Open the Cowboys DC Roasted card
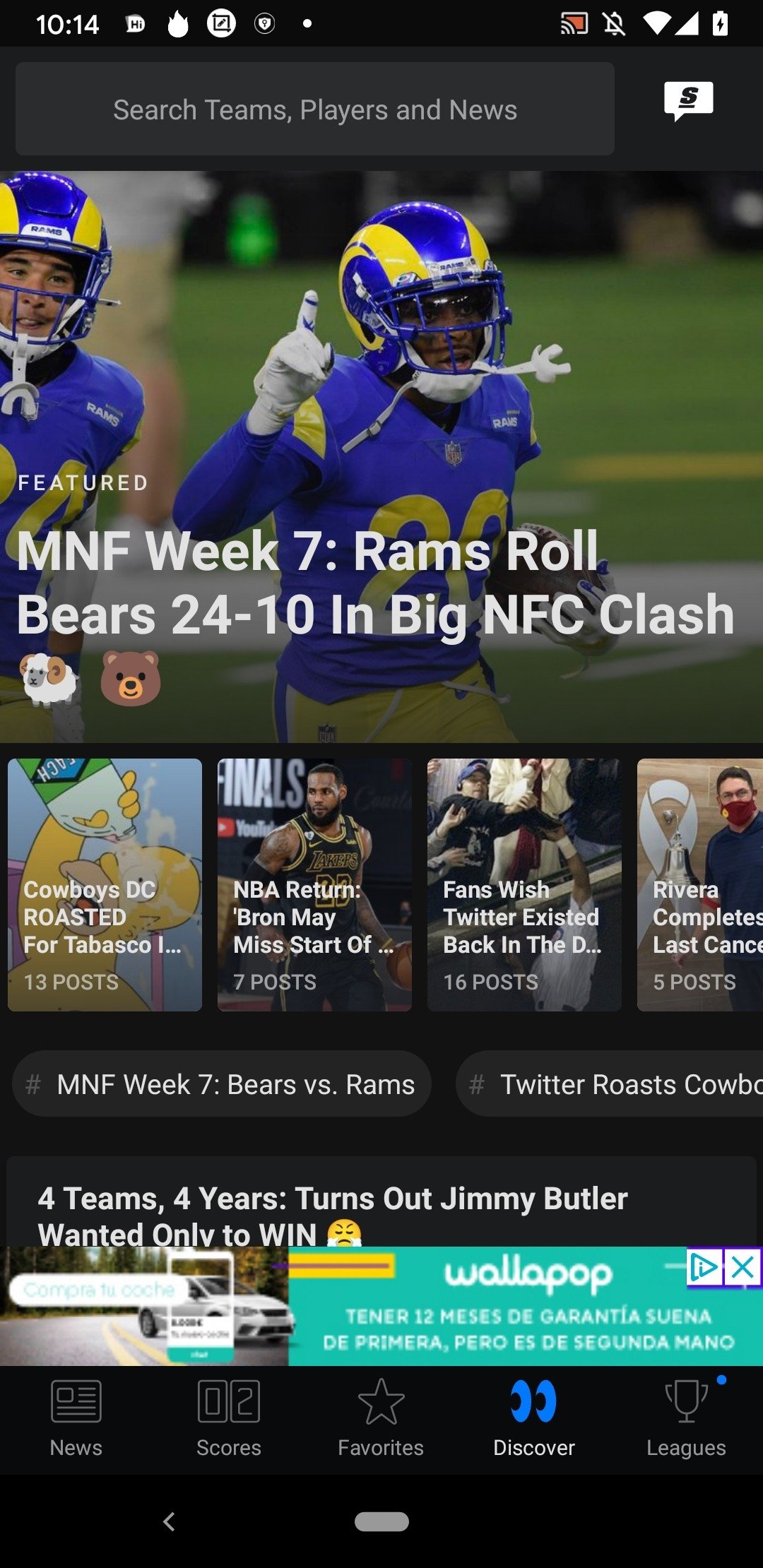The width and height of the screenshot is (763, 1568). pos(105,884)
